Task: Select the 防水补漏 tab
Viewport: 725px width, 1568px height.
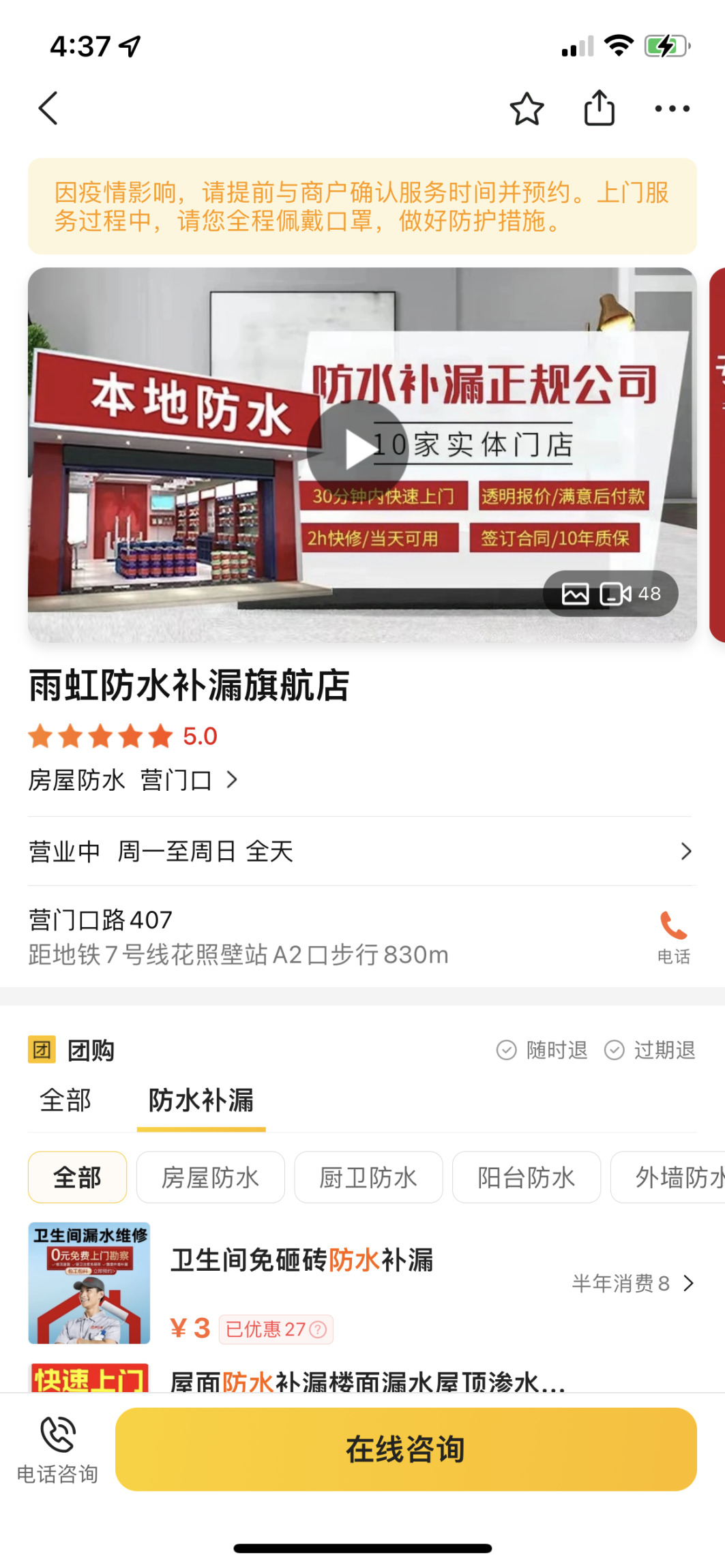Action: 201,1100
